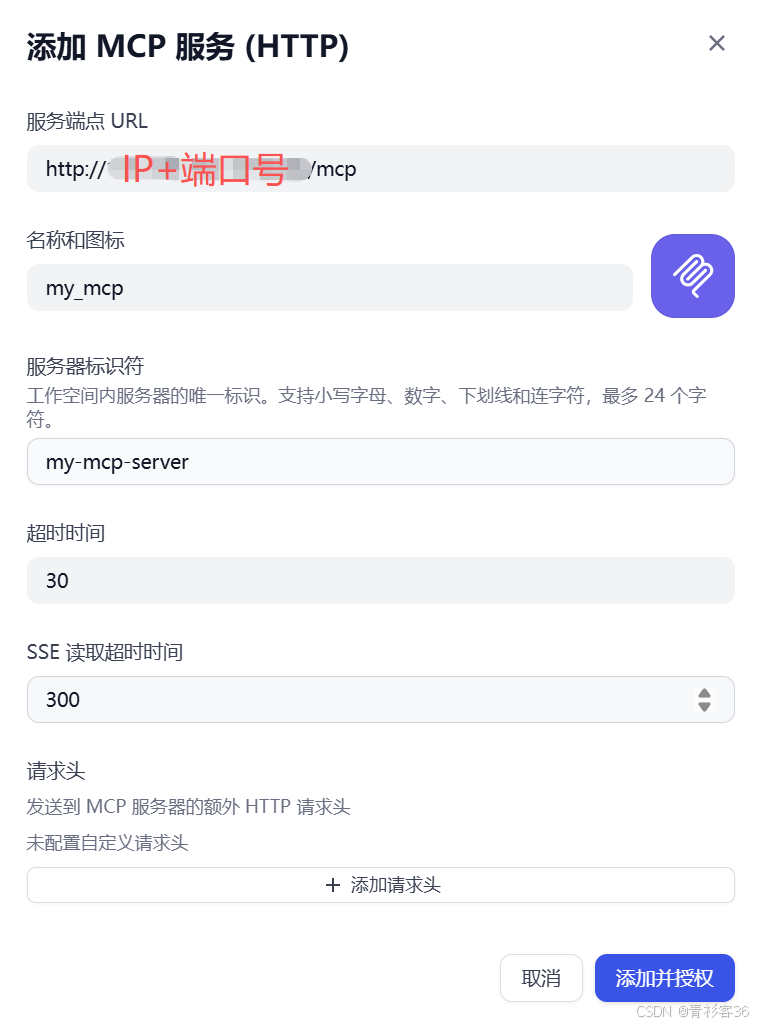Click the my-mcp-server identifier field
This screenshot has width=758, height=1025.
pos(380,462)
